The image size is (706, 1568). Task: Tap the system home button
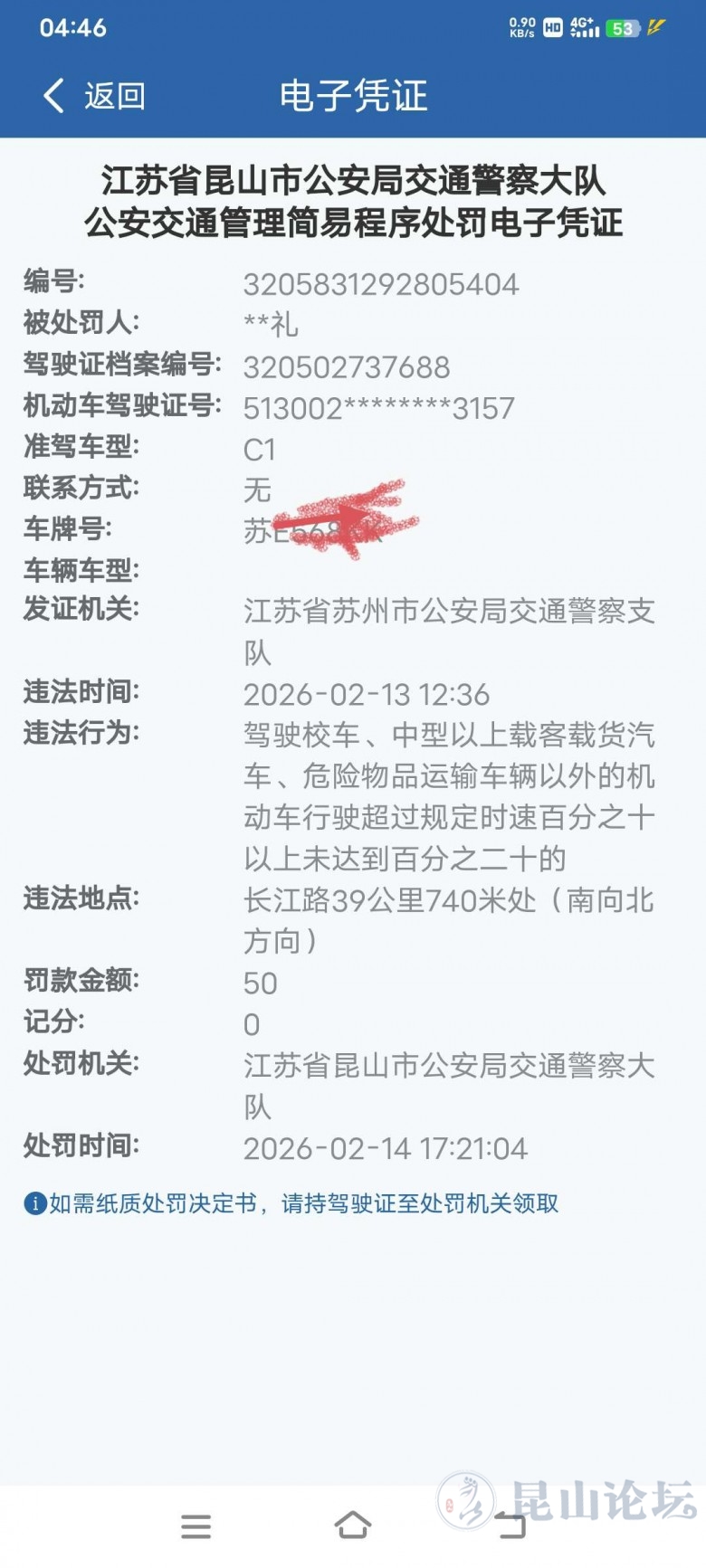coord(352,1525)
